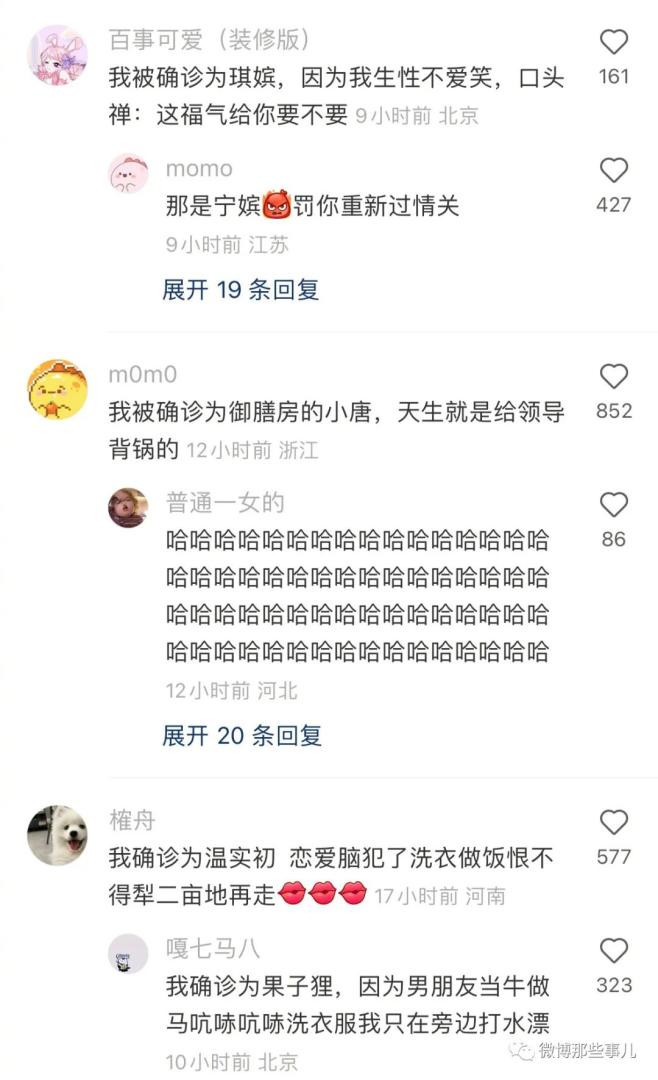Like 嘎七马八's reply about 果子狸
The image size is (658, 1080).
(613, 951)
